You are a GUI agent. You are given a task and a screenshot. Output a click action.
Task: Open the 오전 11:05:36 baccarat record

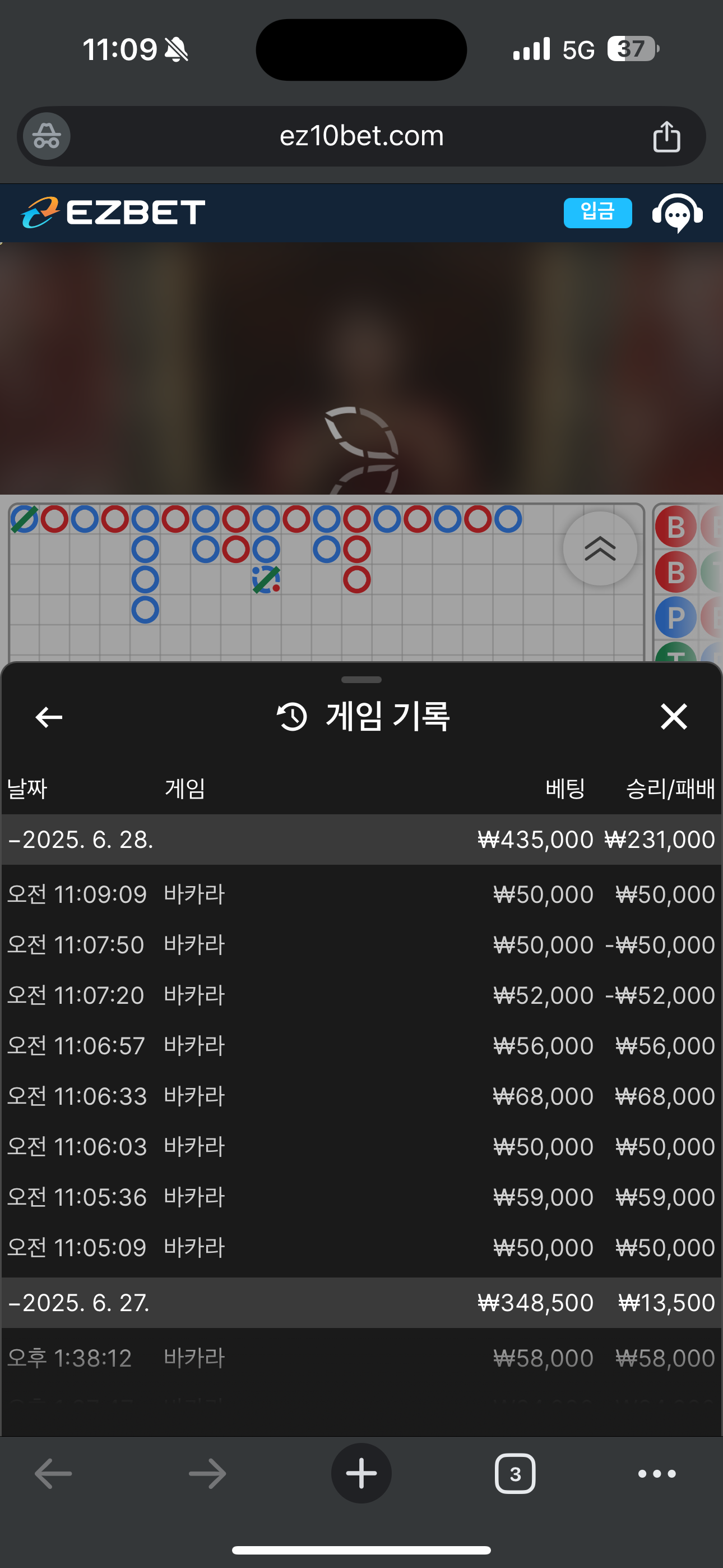(361, 1197)
